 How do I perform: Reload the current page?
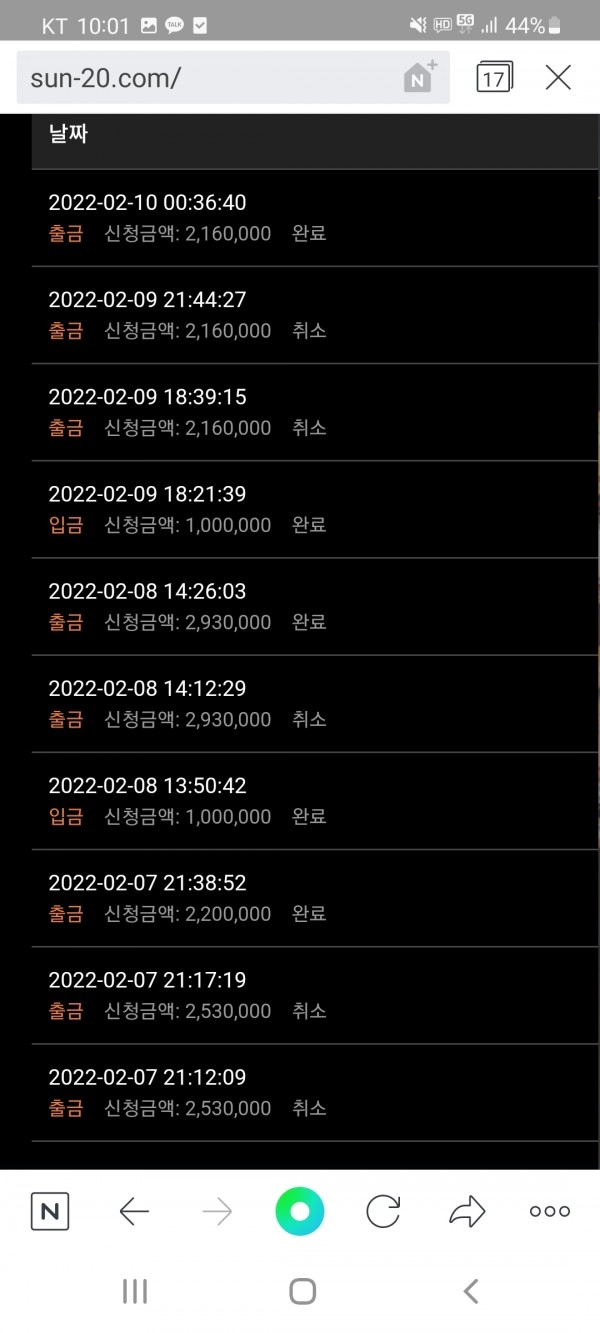(383, 1212)
